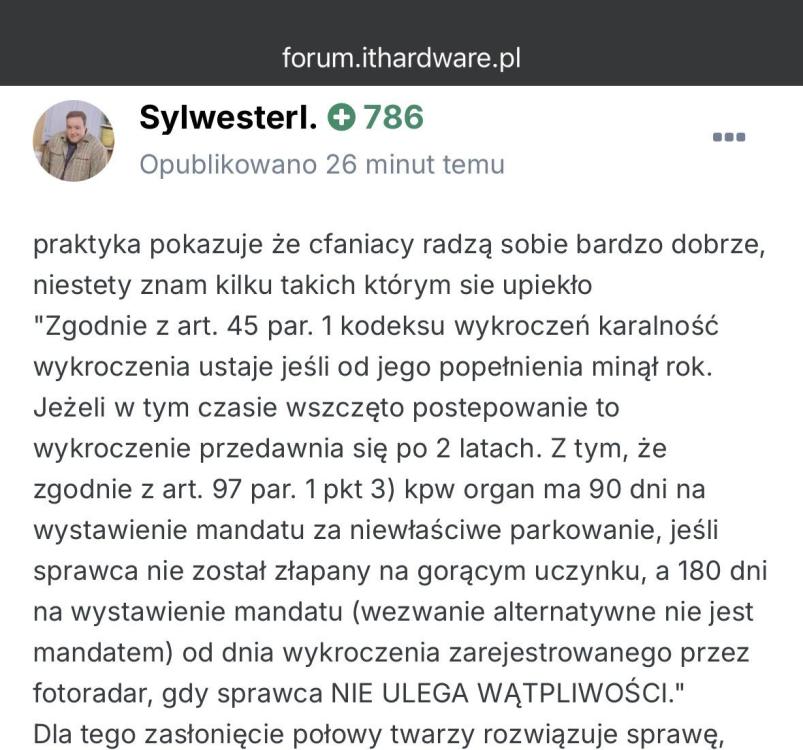
Task: Tap the forum.ithardware.pl address bar
Action: [x=401, y=57]
